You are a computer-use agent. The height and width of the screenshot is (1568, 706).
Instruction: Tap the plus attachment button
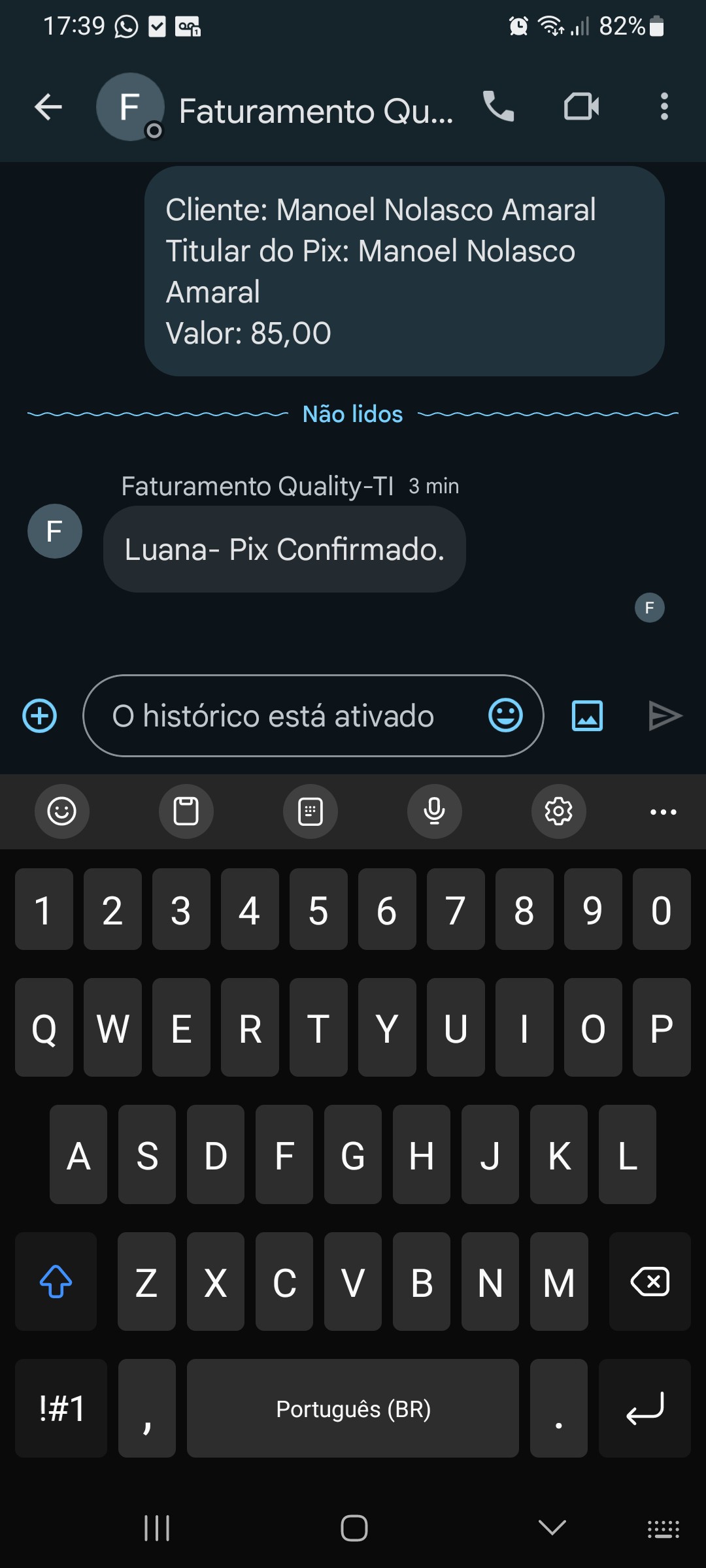(x=40, y=716)
